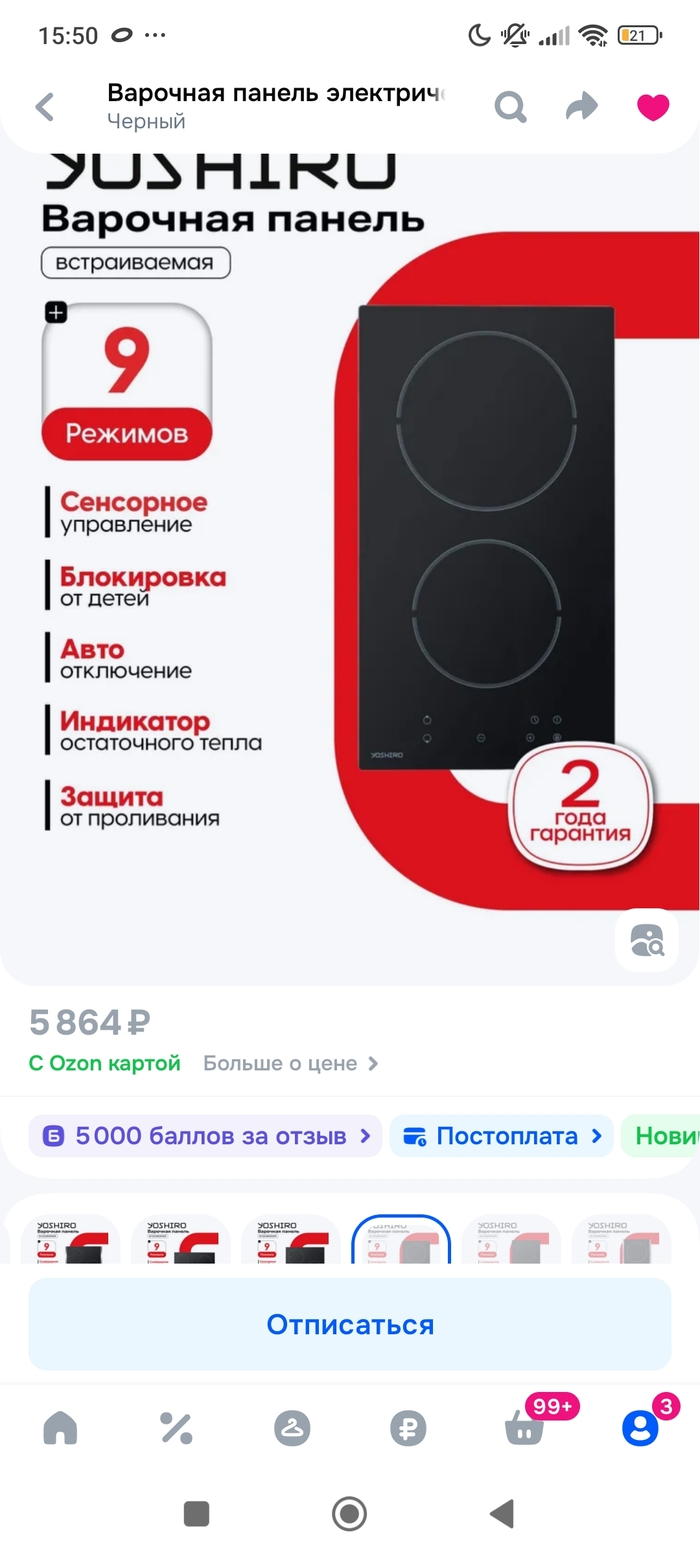Screen dimensions: 700x1556
Task: Select the last visible variant thumbnail
Action: 620,1241
